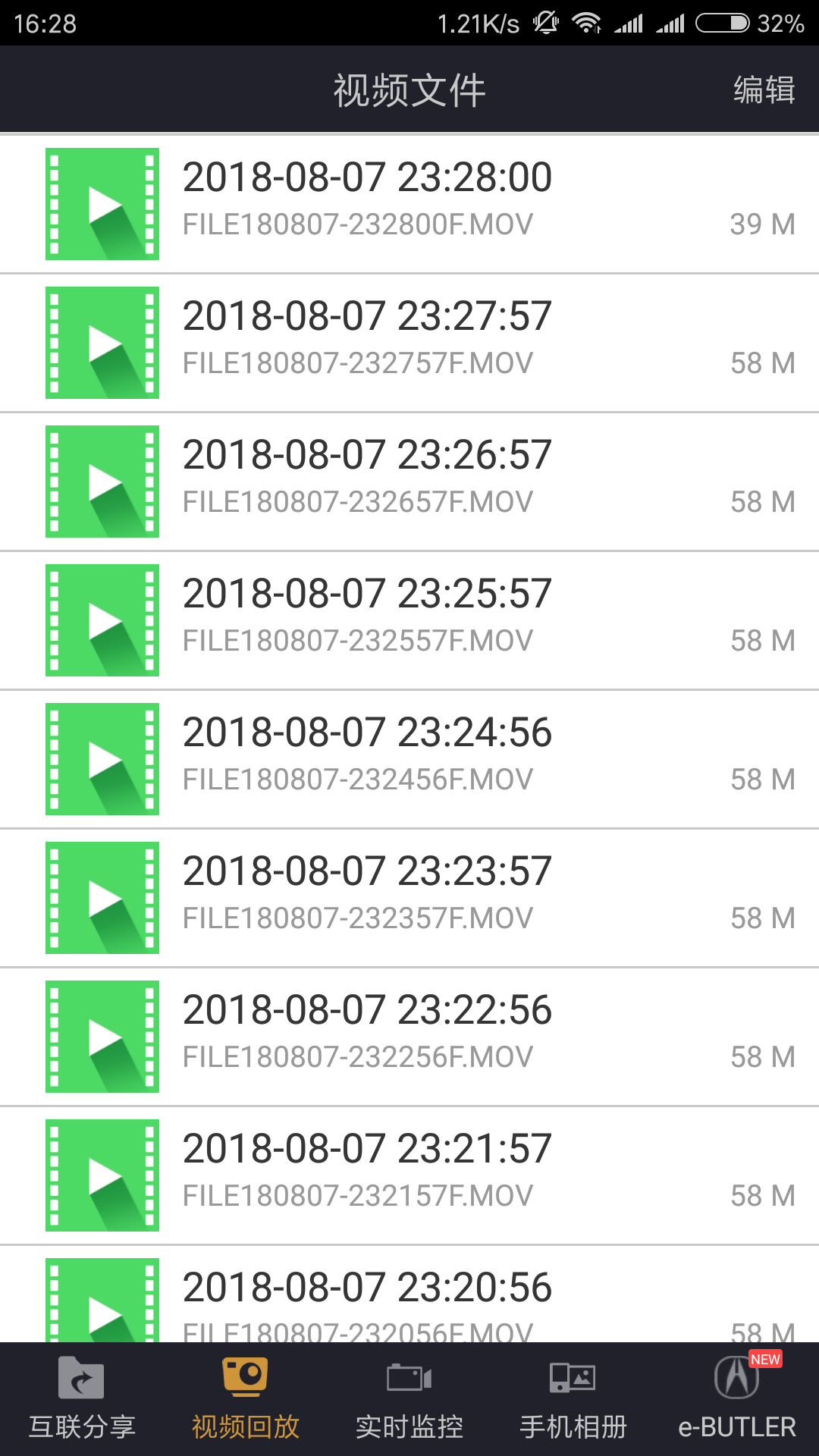The height and width of the screenshot is (1456, 819).
Task: Select the video from 23:25:57
Action: pyautogui.click(x=409, y=620)
